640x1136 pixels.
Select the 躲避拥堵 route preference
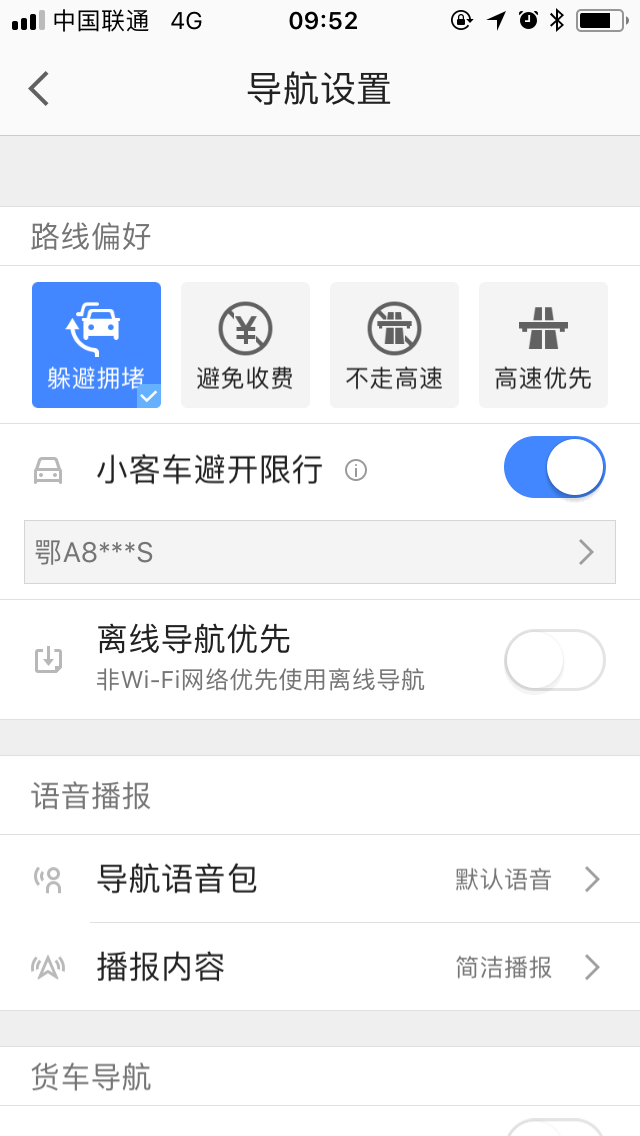tap(96, 345)
